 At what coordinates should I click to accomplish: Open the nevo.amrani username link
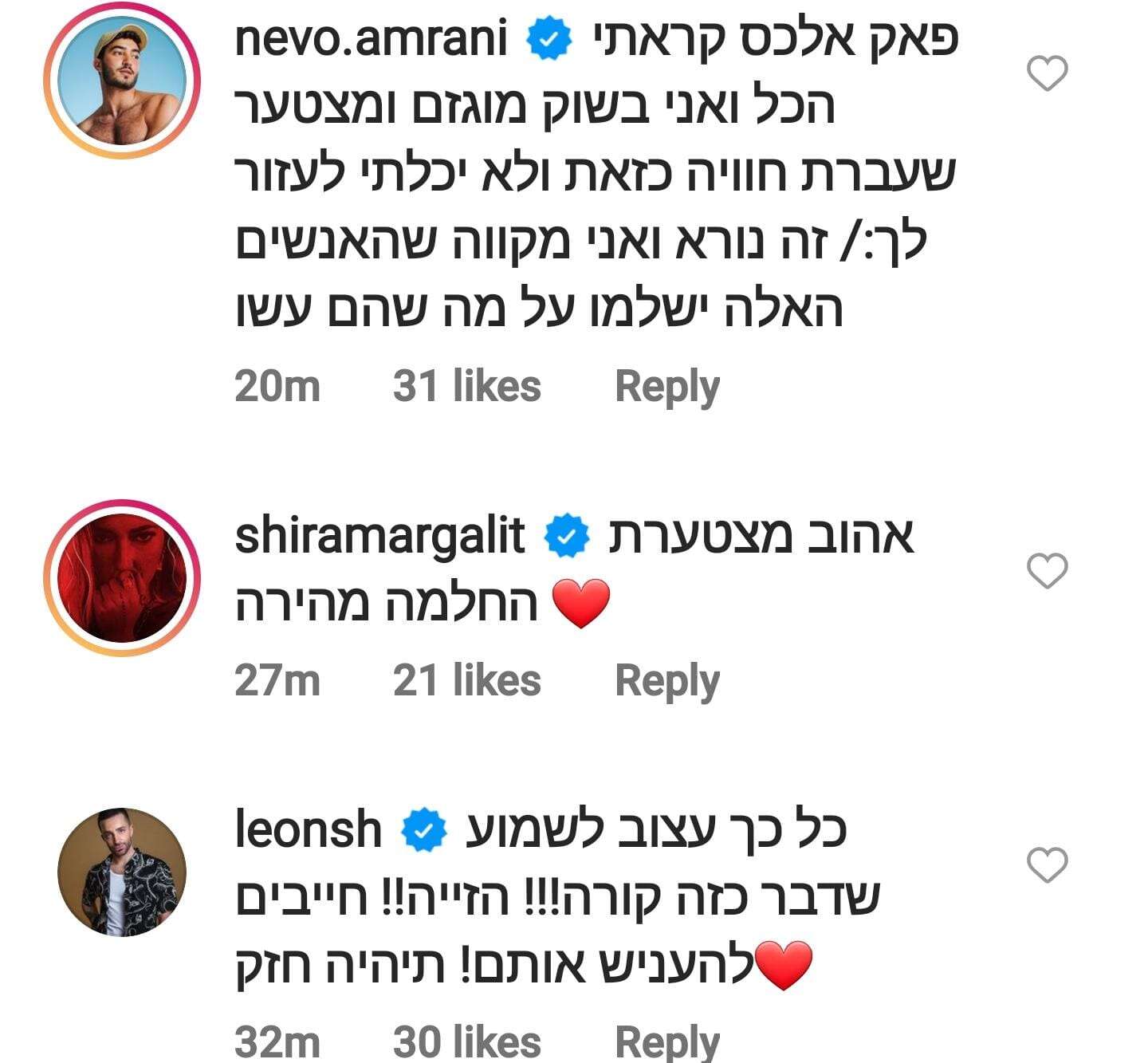tap(371, 38)
